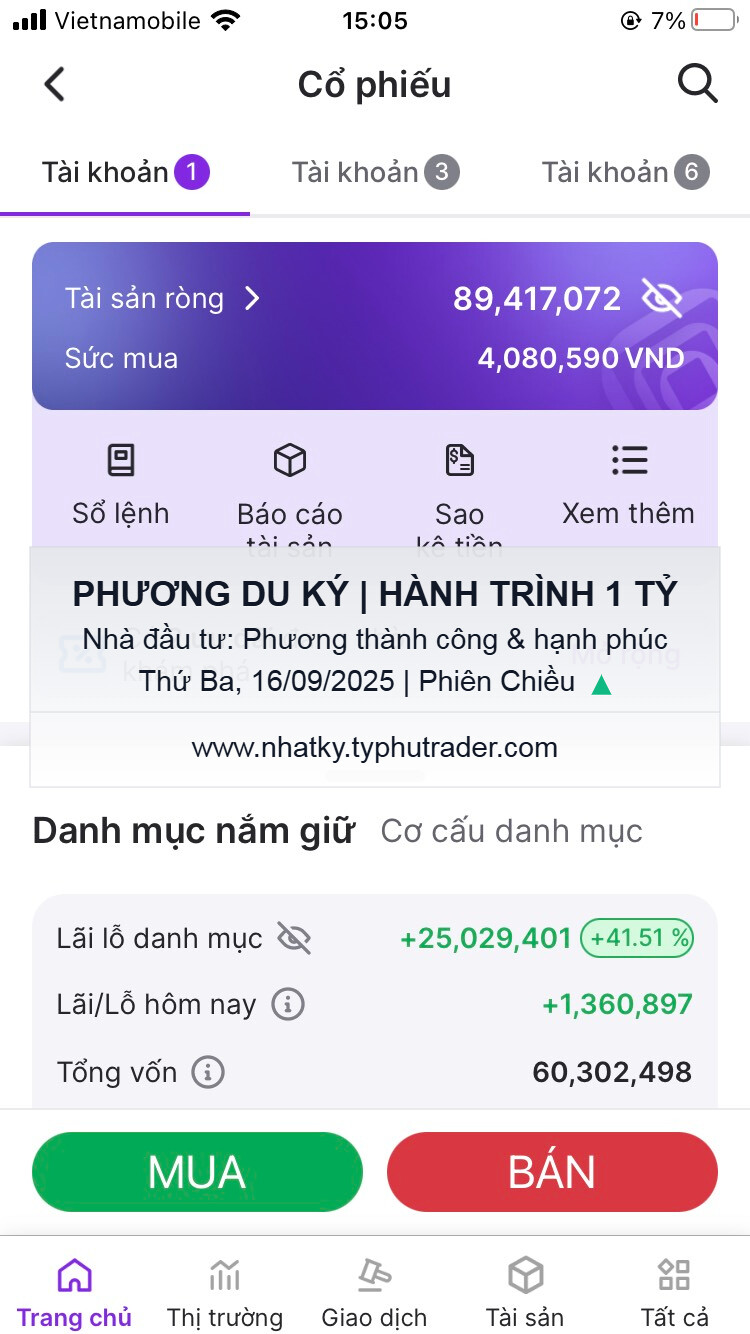Tap Xem thêm for more options
The width and height of the screenshot is (750, 1334).
[628, 485]
